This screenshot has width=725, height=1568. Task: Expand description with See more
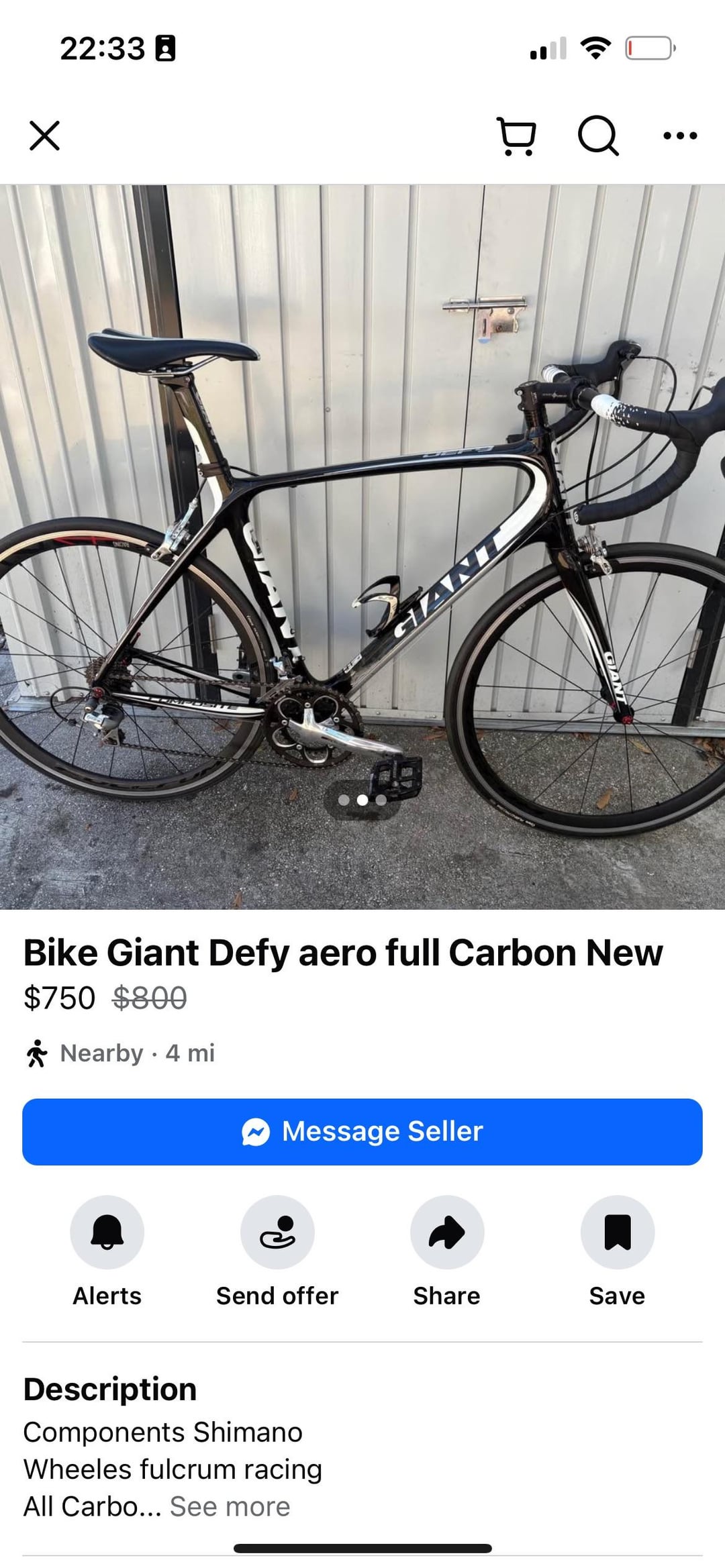tap(230, 1506)
